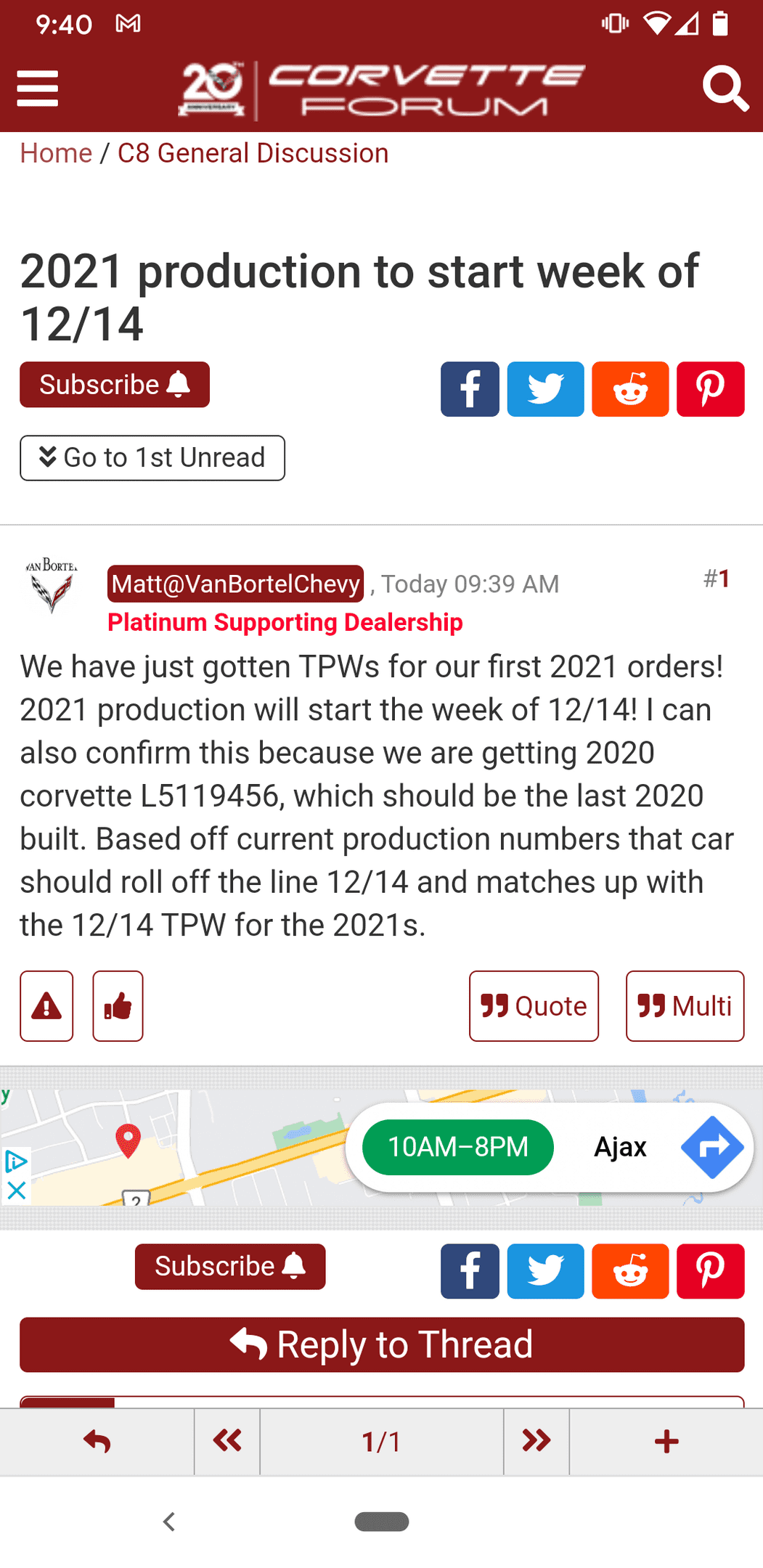Image resolution: width=763 pixels, height=1568 pixels.
Task: Get directions in the Ajax map ad
Action: (711, 1147)
